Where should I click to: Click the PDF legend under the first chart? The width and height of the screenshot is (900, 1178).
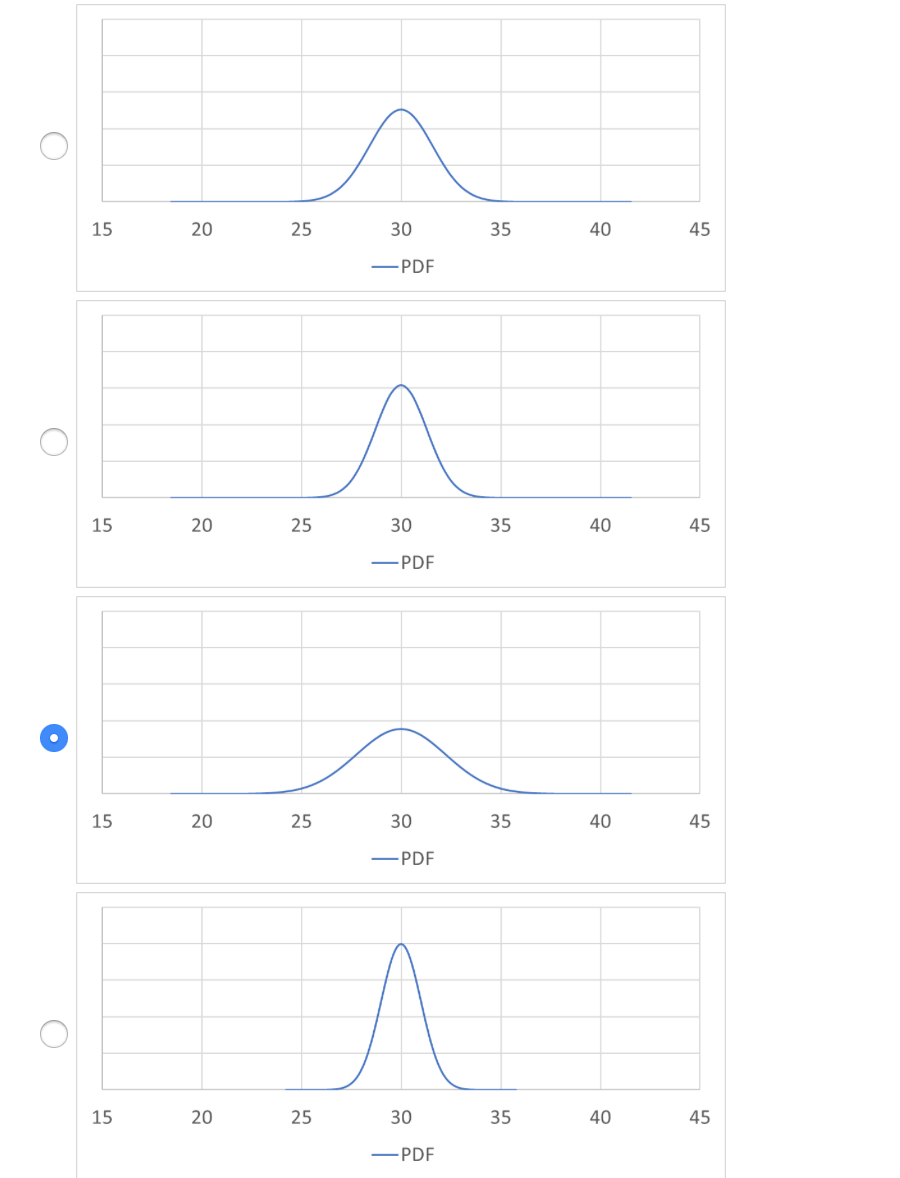403,266
